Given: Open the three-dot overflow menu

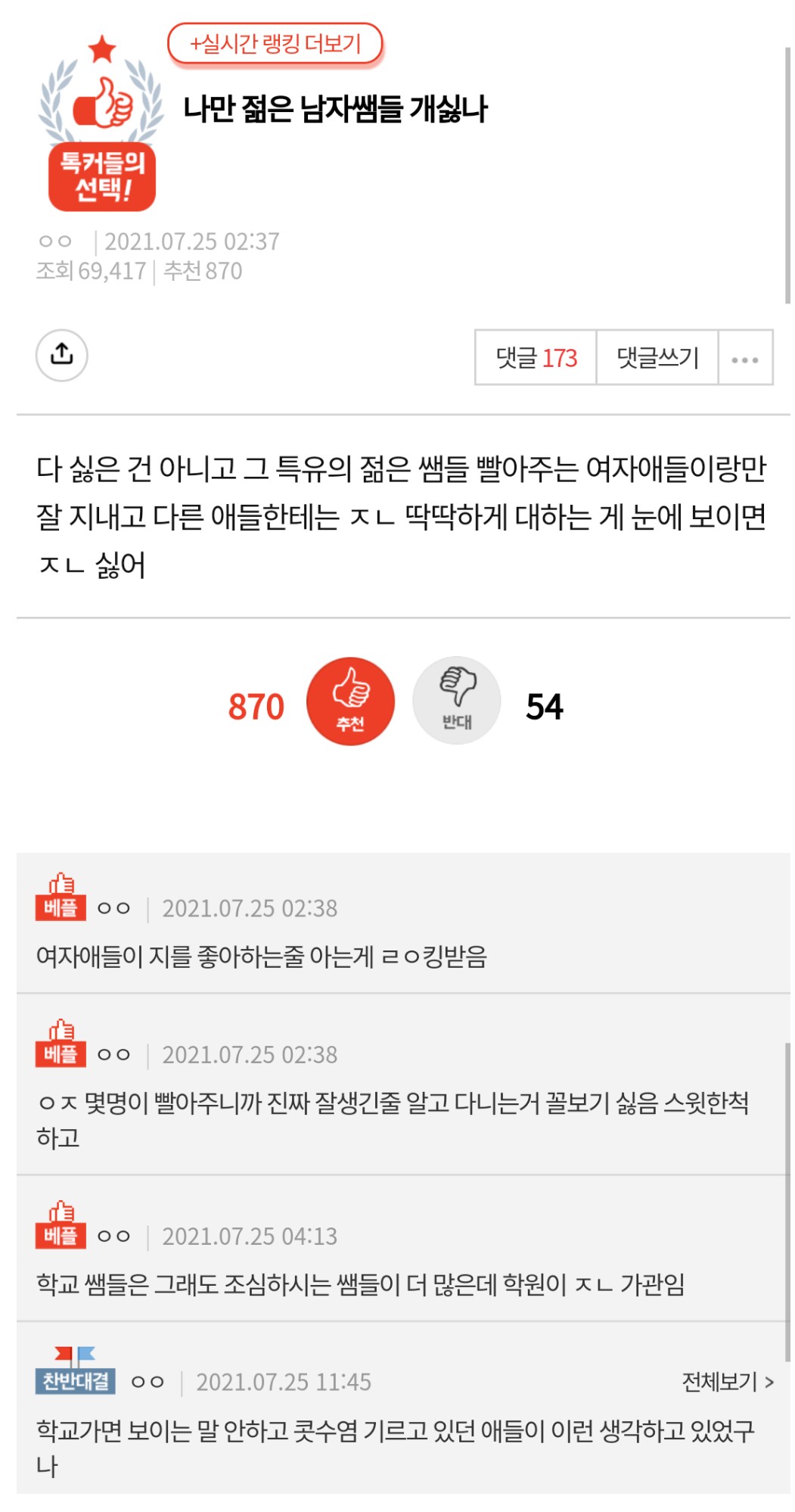Looking at the screenshot, I should pos(745,359).
